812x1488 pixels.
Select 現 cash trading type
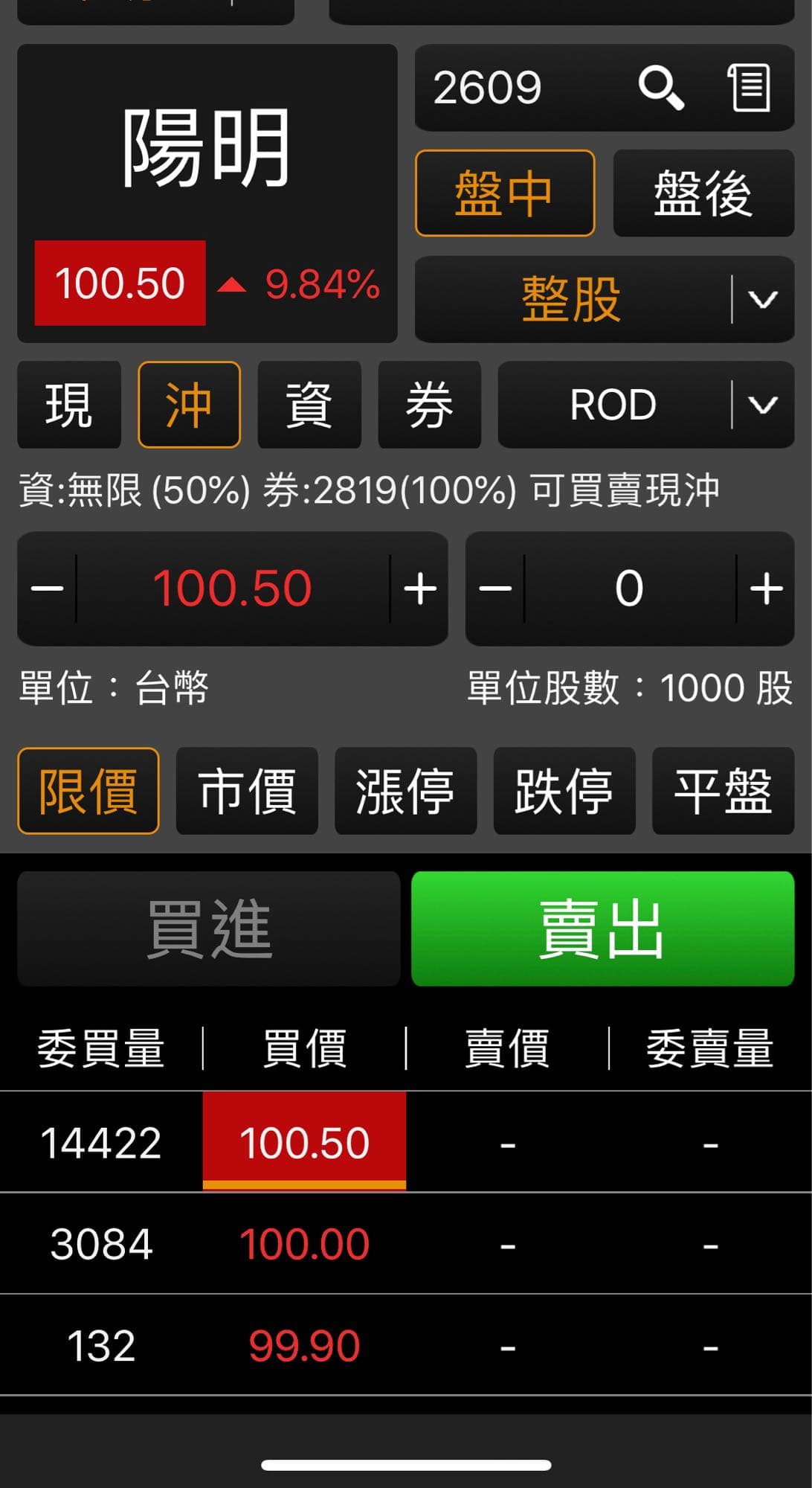pos(69,405)
